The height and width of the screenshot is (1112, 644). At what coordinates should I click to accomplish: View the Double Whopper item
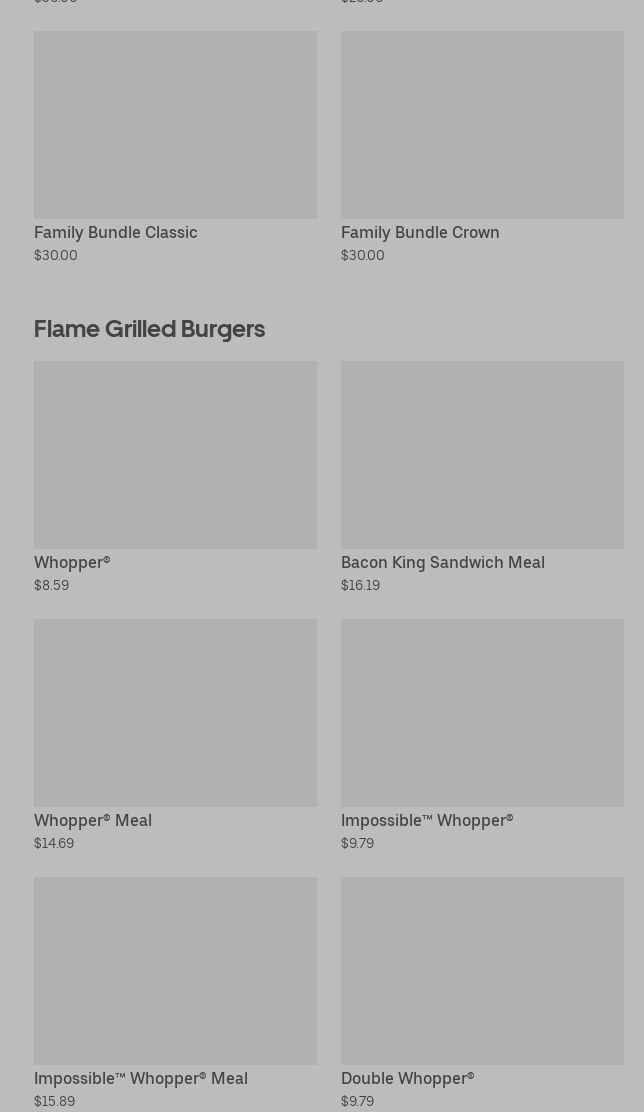pos(482,994)
